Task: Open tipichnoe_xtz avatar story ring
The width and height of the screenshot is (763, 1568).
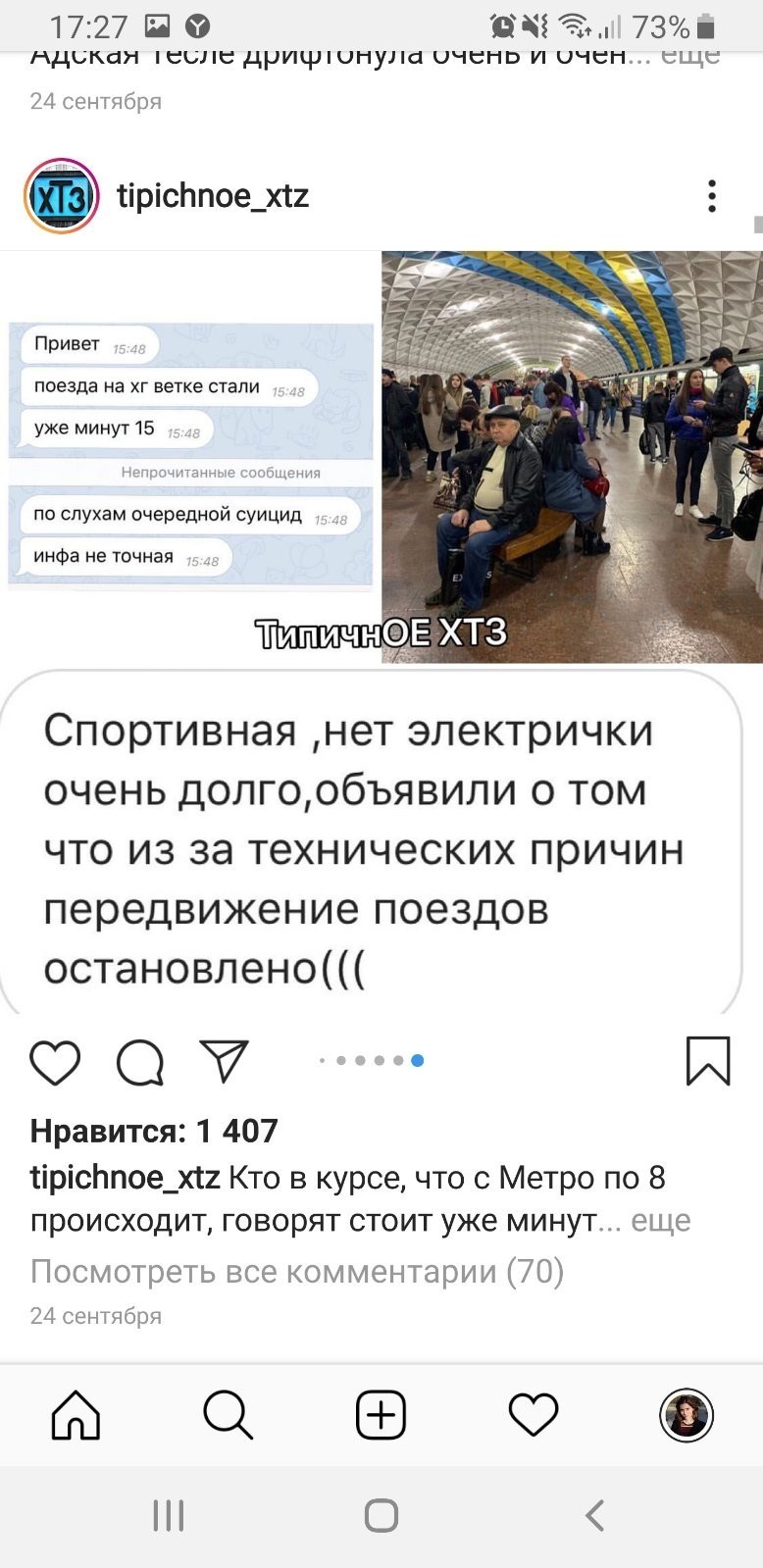Action: pos(62,196)
